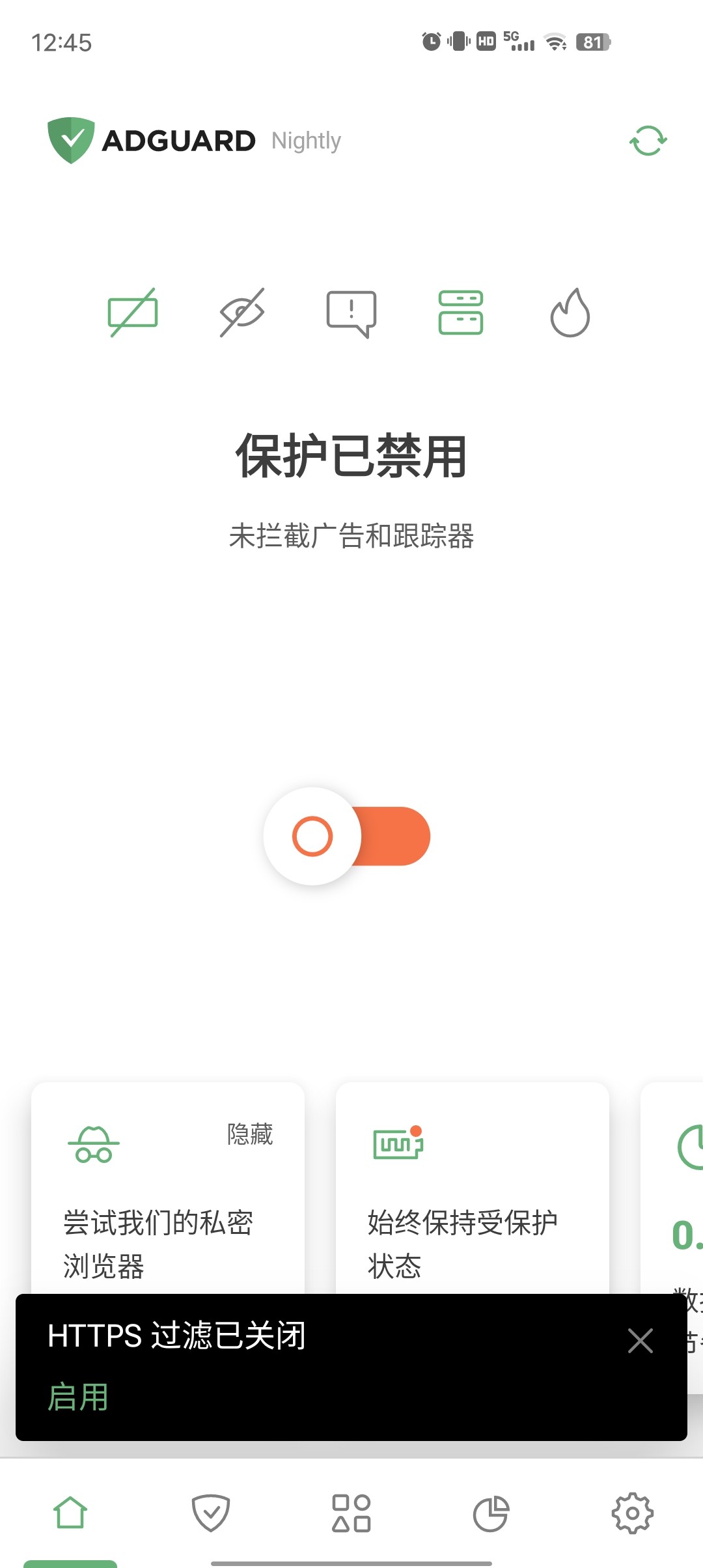Switch to the statistics pie chart tab

(x=491, y=1513)
